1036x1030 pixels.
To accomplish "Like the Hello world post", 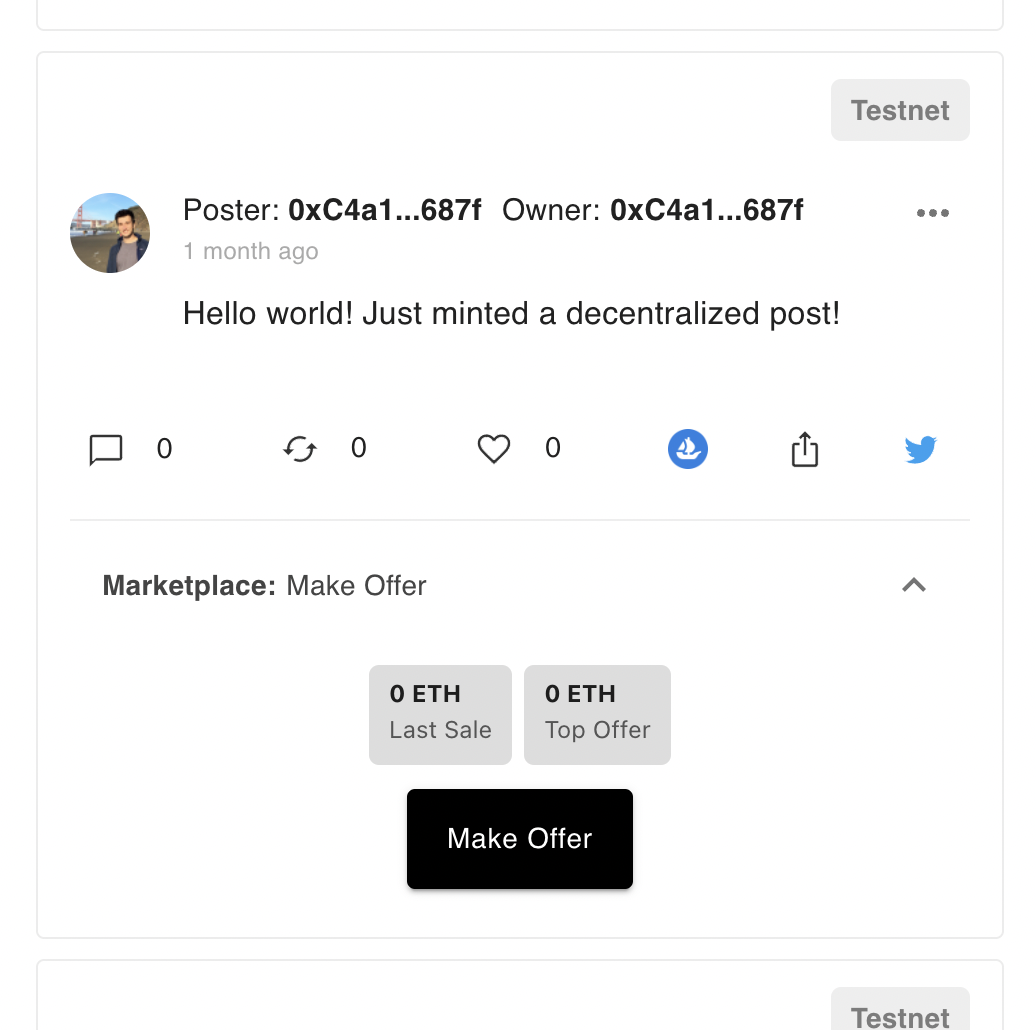I will tap(494, 450).
